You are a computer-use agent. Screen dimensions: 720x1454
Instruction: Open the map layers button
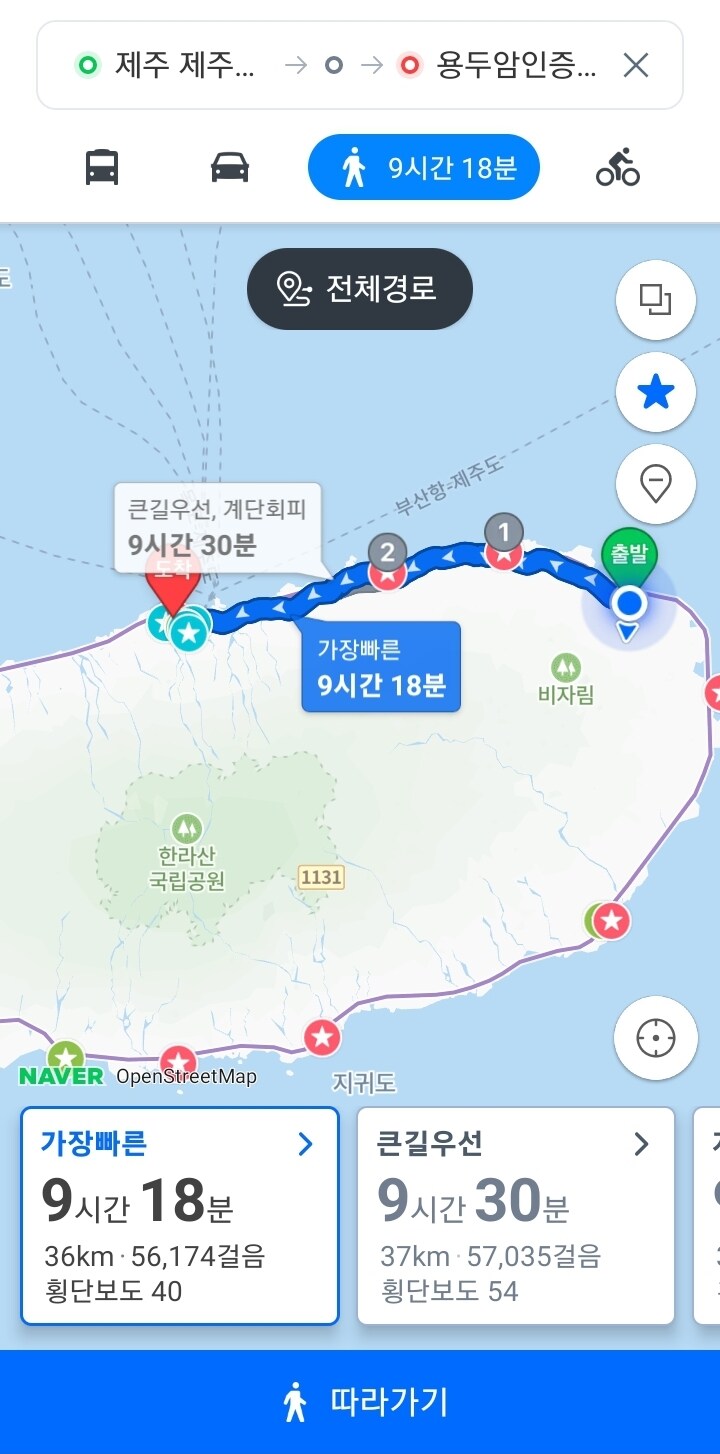656,299
